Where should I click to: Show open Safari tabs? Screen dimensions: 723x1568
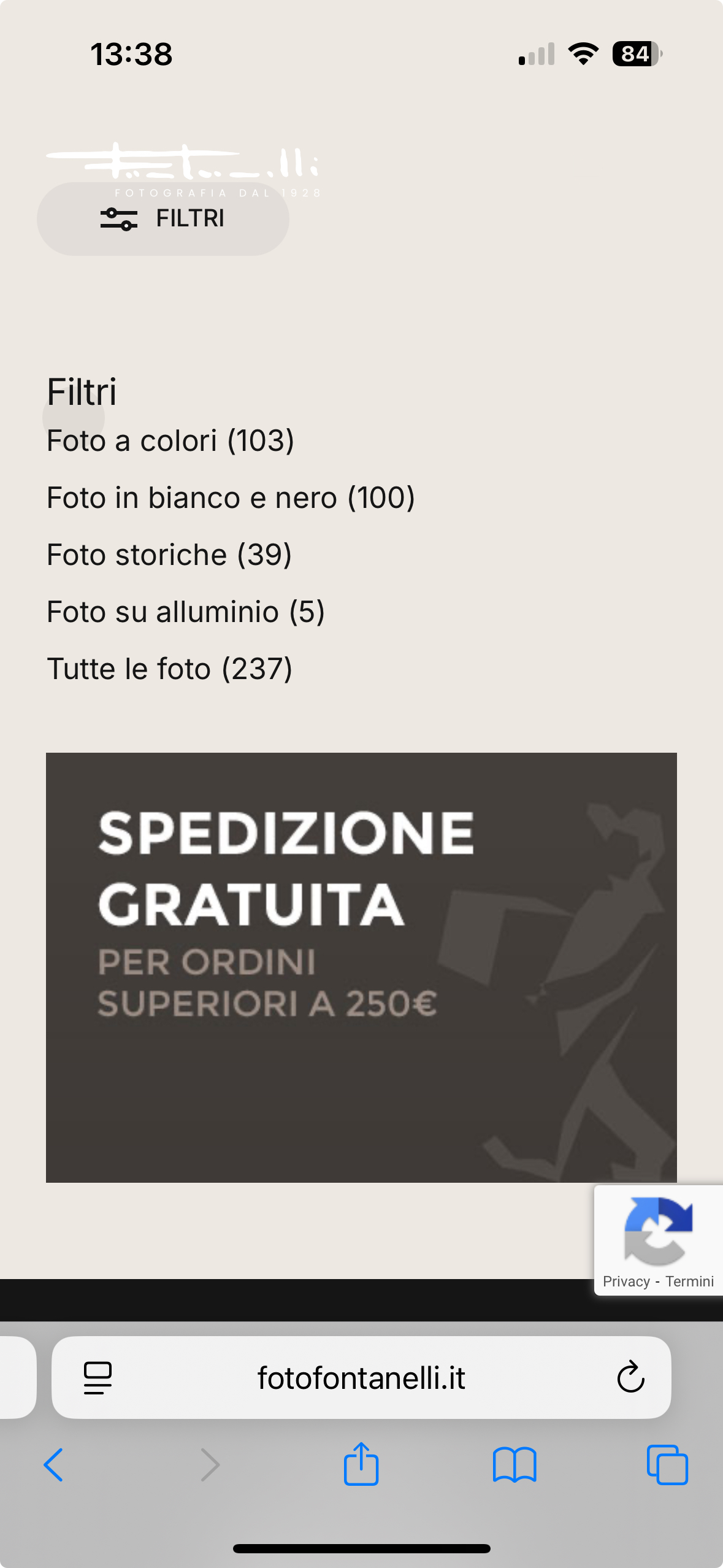tap(667, 1465)
